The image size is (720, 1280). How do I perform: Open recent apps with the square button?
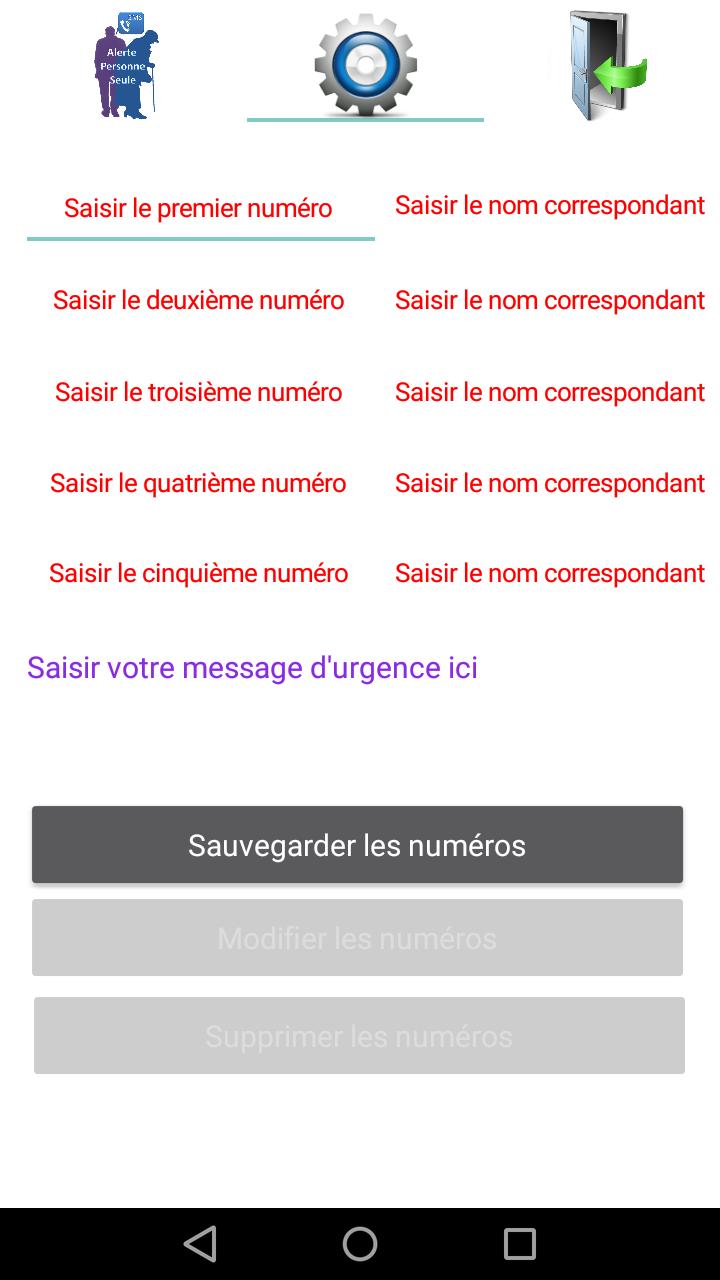(x=518, y=1243)
